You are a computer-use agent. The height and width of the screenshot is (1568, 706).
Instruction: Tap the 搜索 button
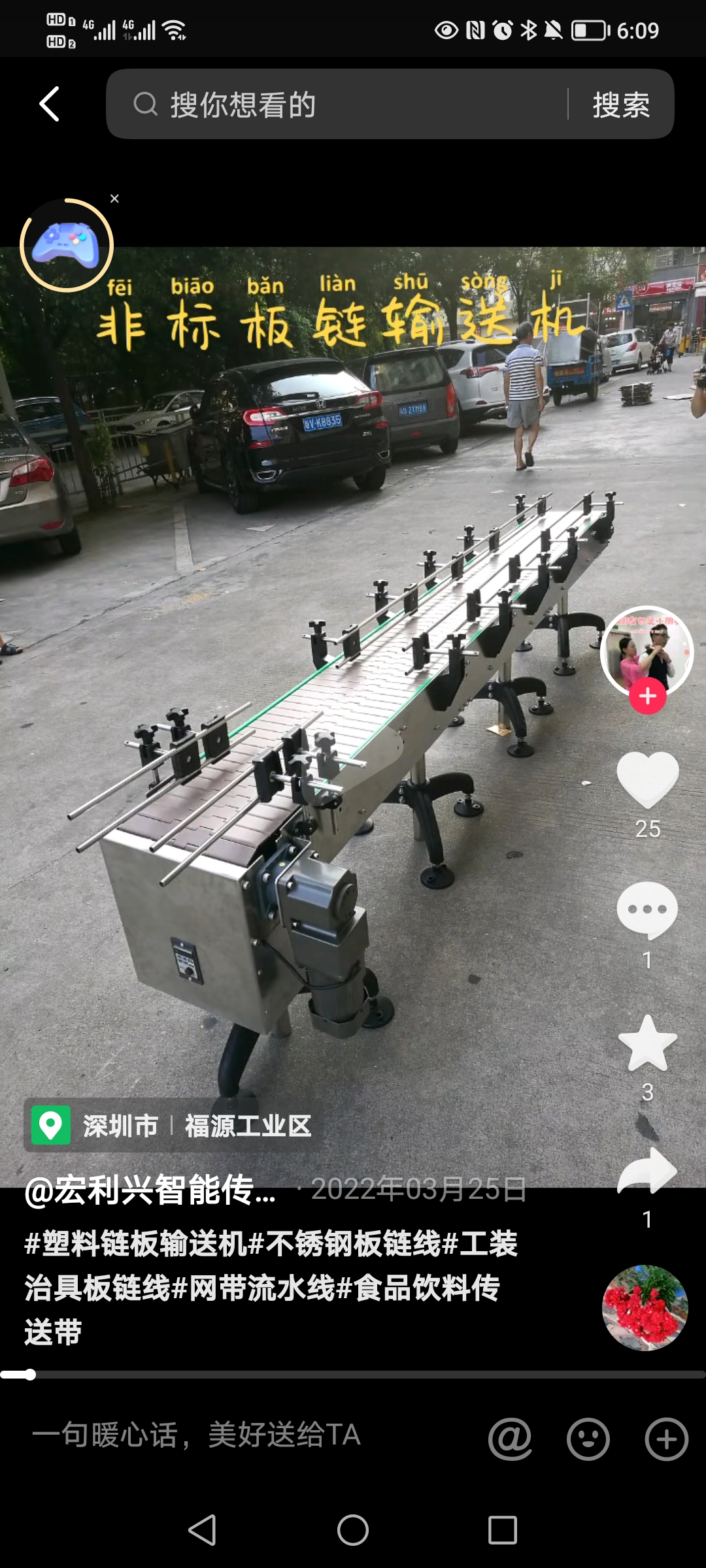(621, 105)
